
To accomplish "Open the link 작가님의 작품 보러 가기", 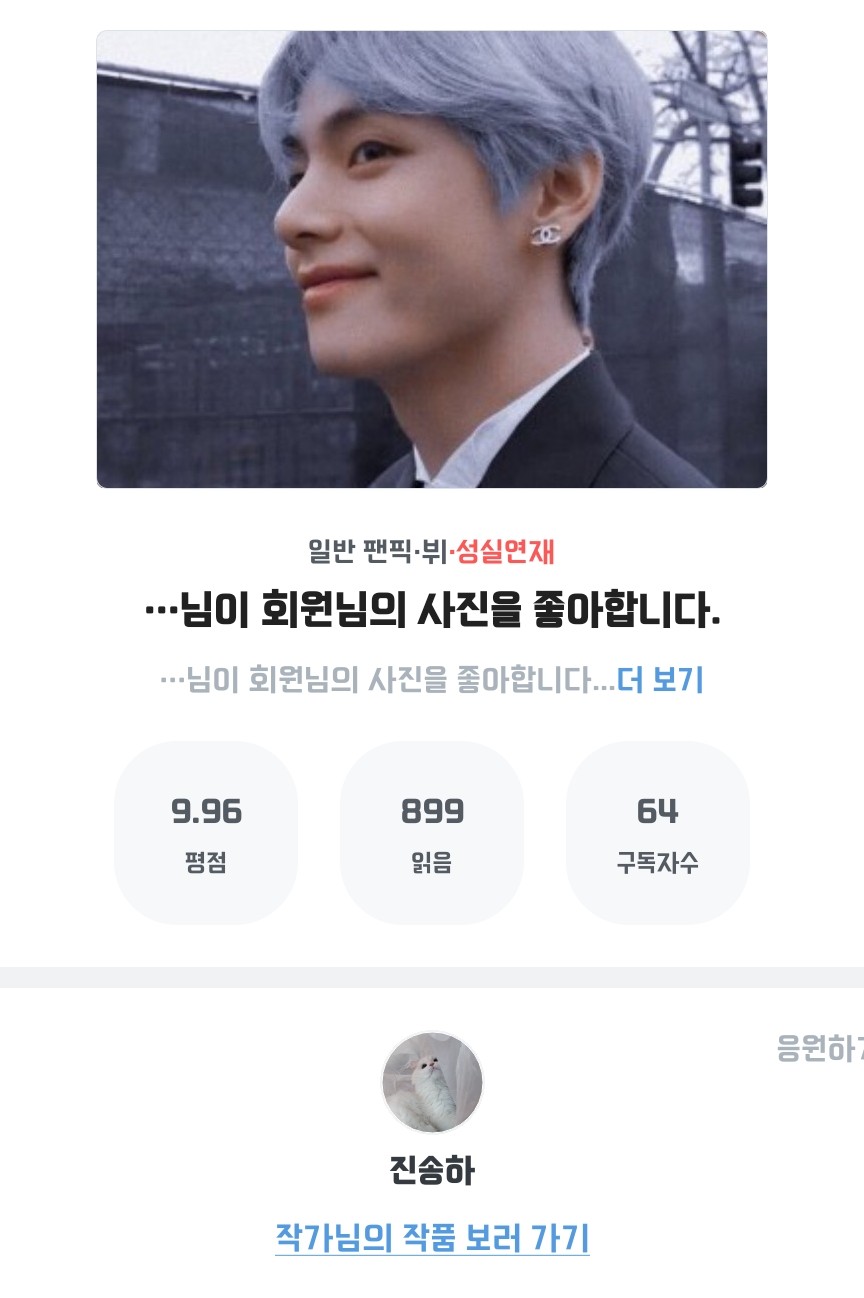I will pyautogui.click(x=432, y=1238).
